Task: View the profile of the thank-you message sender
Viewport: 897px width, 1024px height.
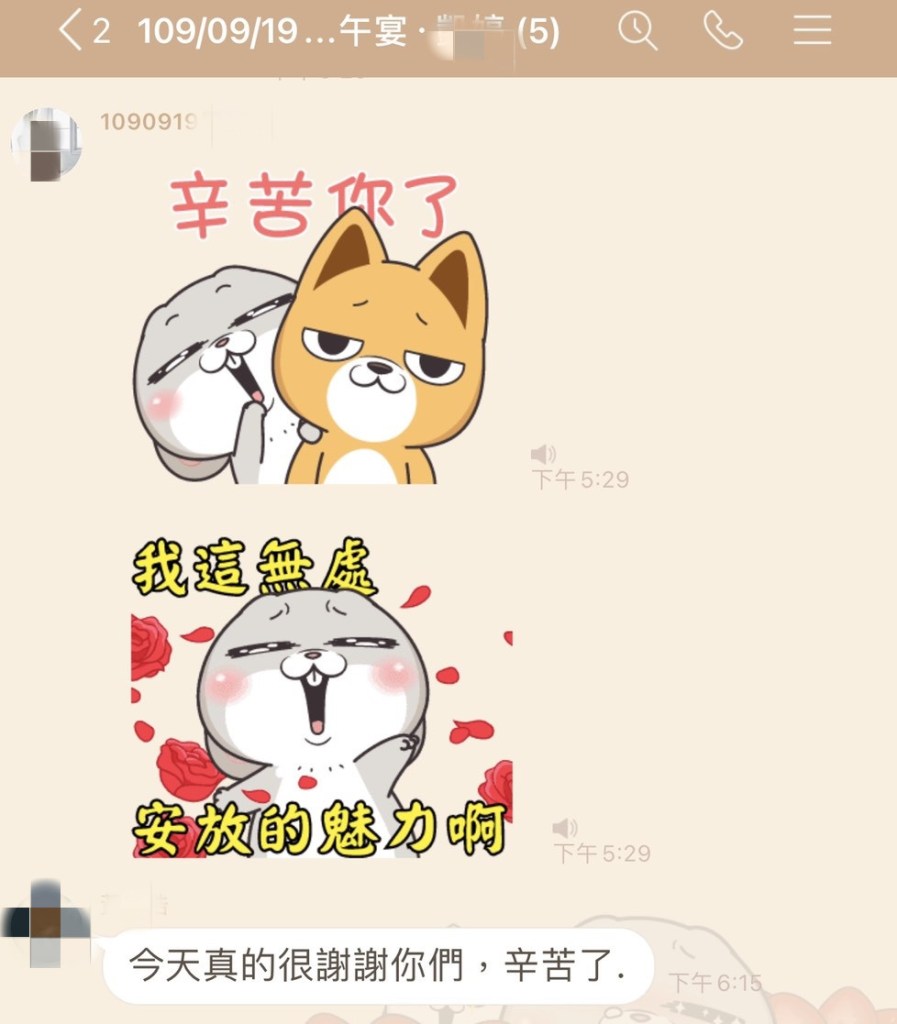Action: pyautogui.click(x=45, y=923)
